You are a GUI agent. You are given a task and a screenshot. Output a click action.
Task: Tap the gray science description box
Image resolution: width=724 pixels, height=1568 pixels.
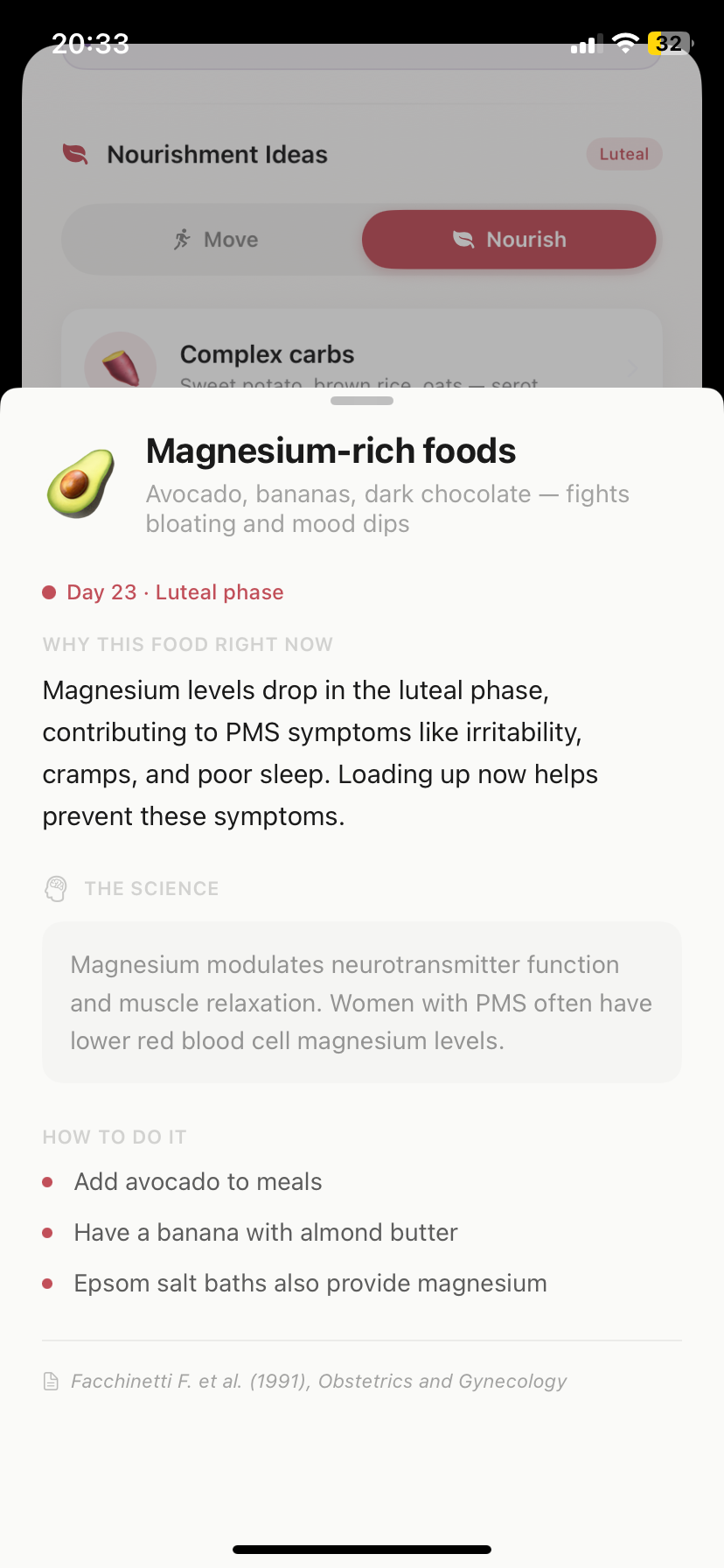click(x=361, y=1002)
